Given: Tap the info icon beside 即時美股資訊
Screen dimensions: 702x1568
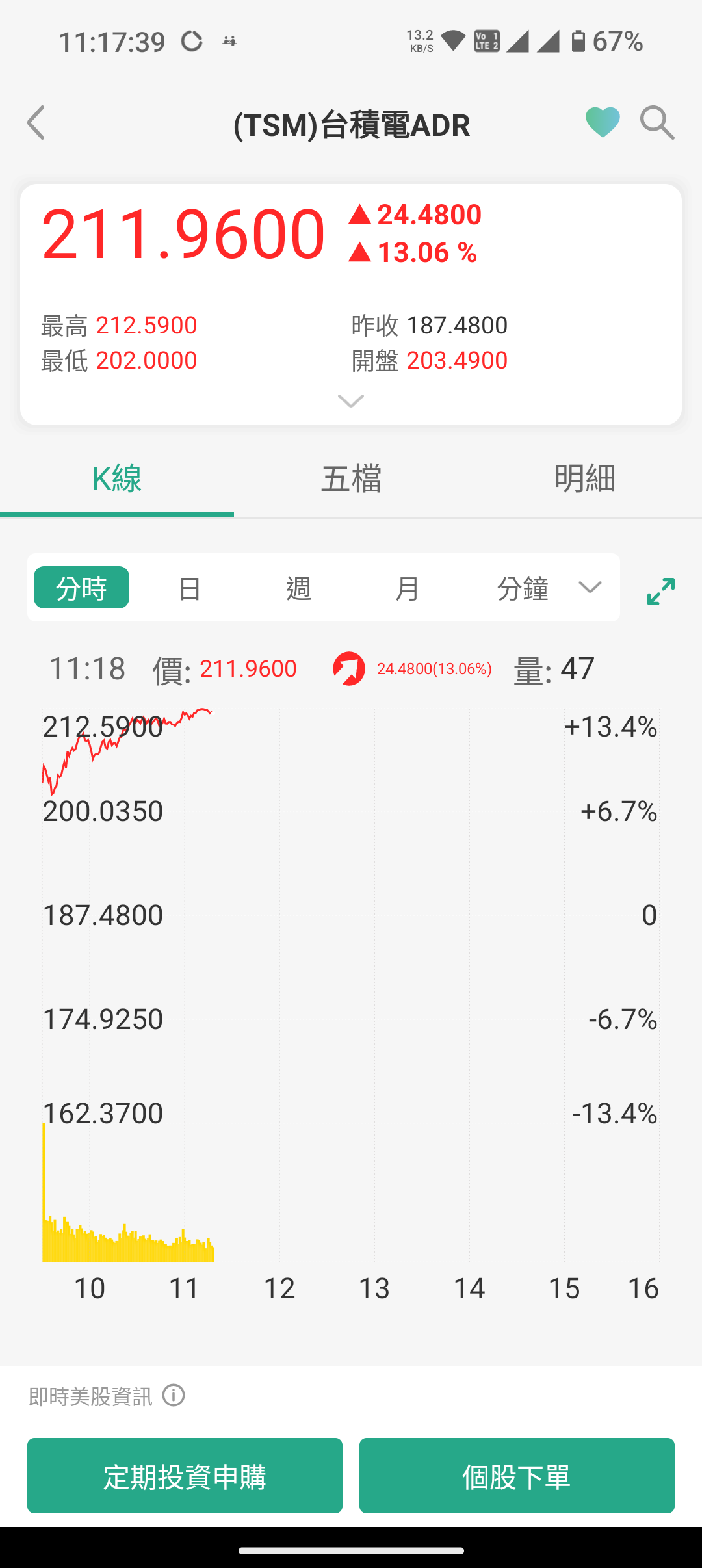Looking at the screenshot, I should click(x=174, y=1395).
